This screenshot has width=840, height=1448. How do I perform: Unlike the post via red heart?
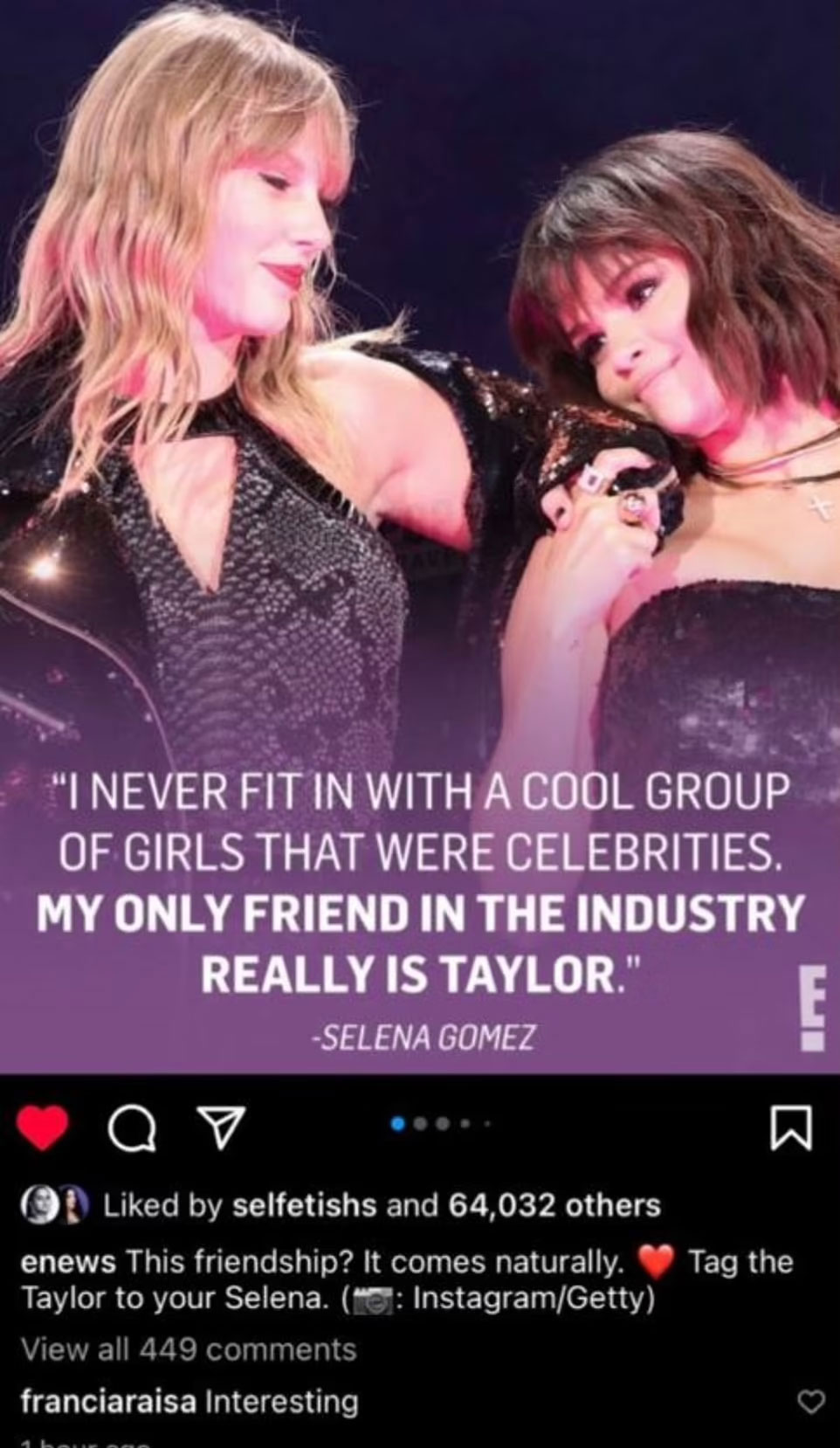pos(44,1127)
